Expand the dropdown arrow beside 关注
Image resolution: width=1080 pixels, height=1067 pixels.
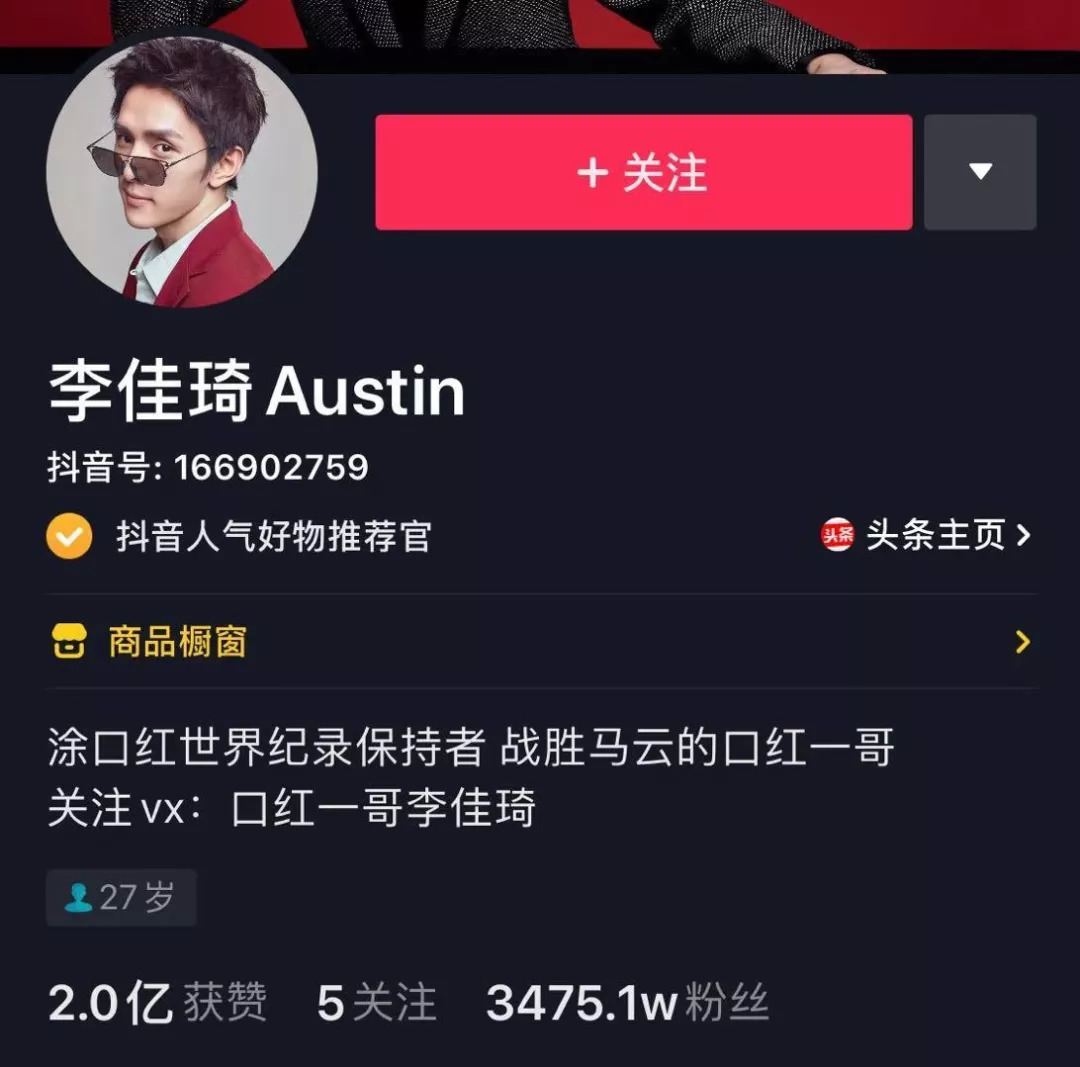980,172
